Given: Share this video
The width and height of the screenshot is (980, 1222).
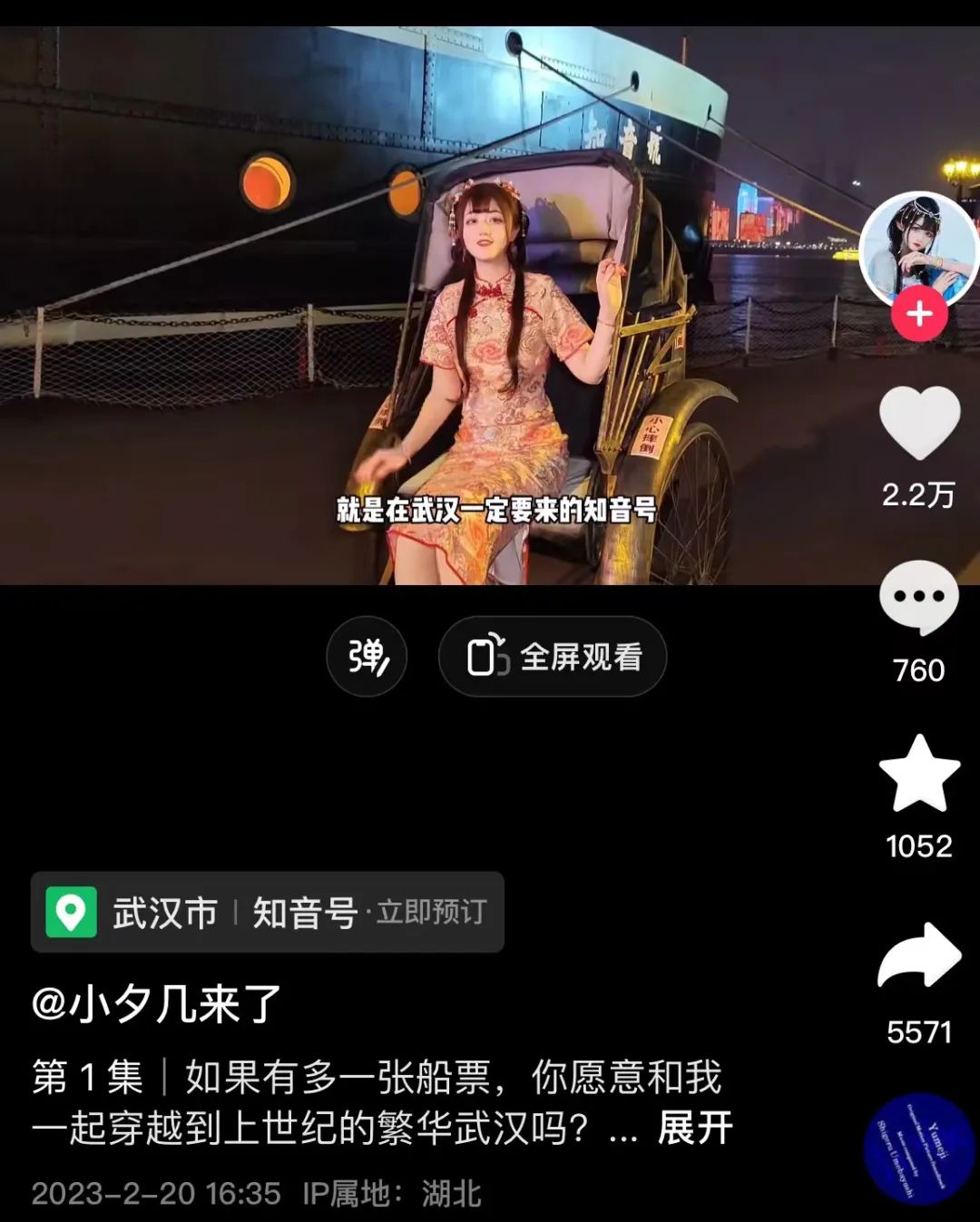Looking at the screenshot, I should click(919, 956).
